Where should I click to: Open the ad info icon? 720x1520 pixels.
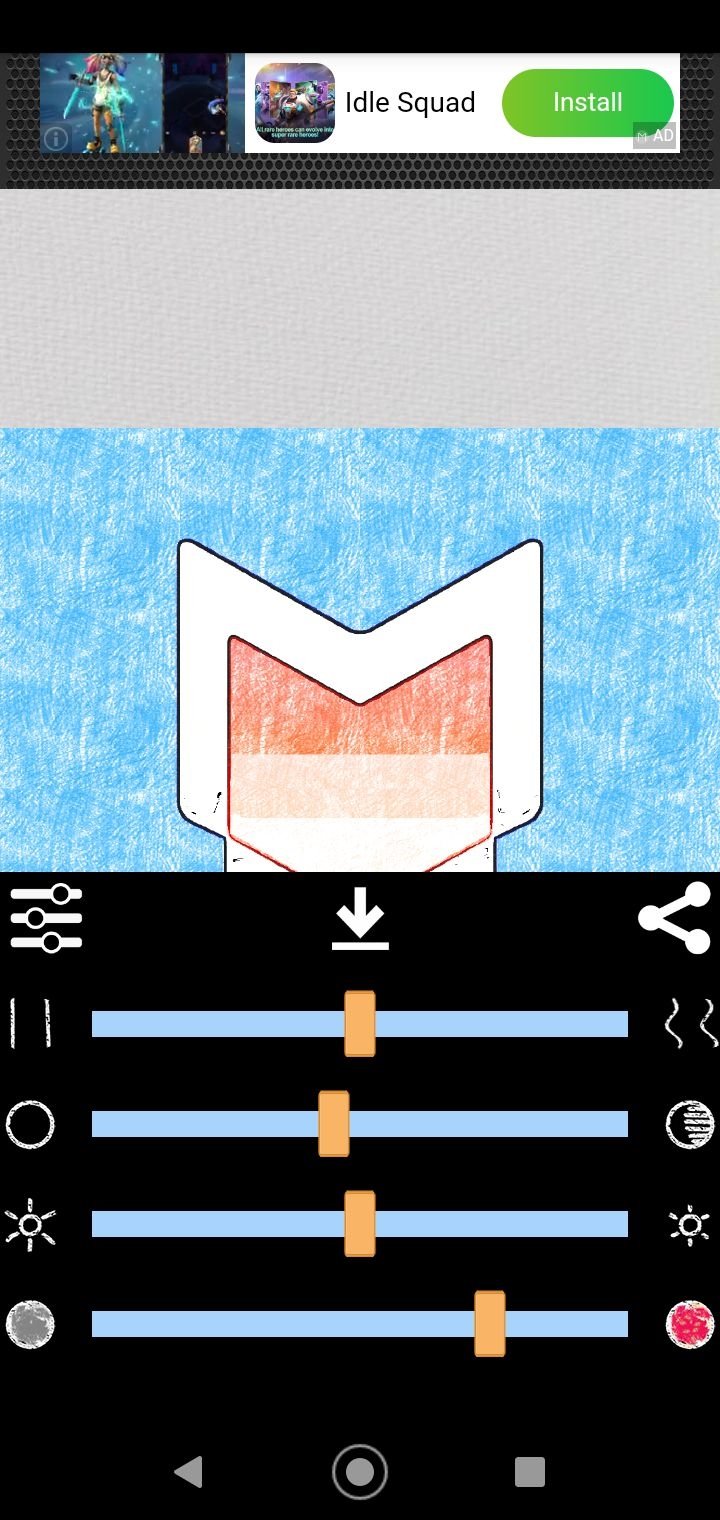coord(56,138)
